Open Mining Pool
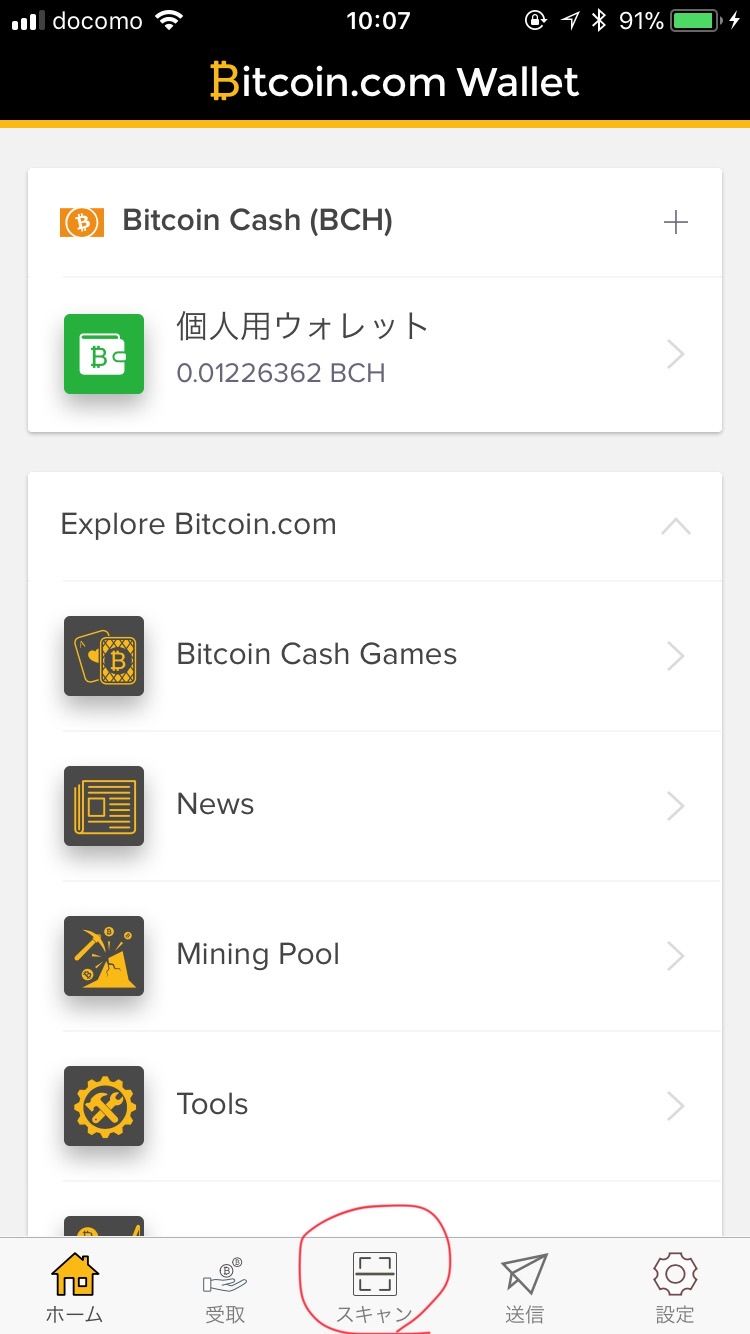 (x=374, y=956)
